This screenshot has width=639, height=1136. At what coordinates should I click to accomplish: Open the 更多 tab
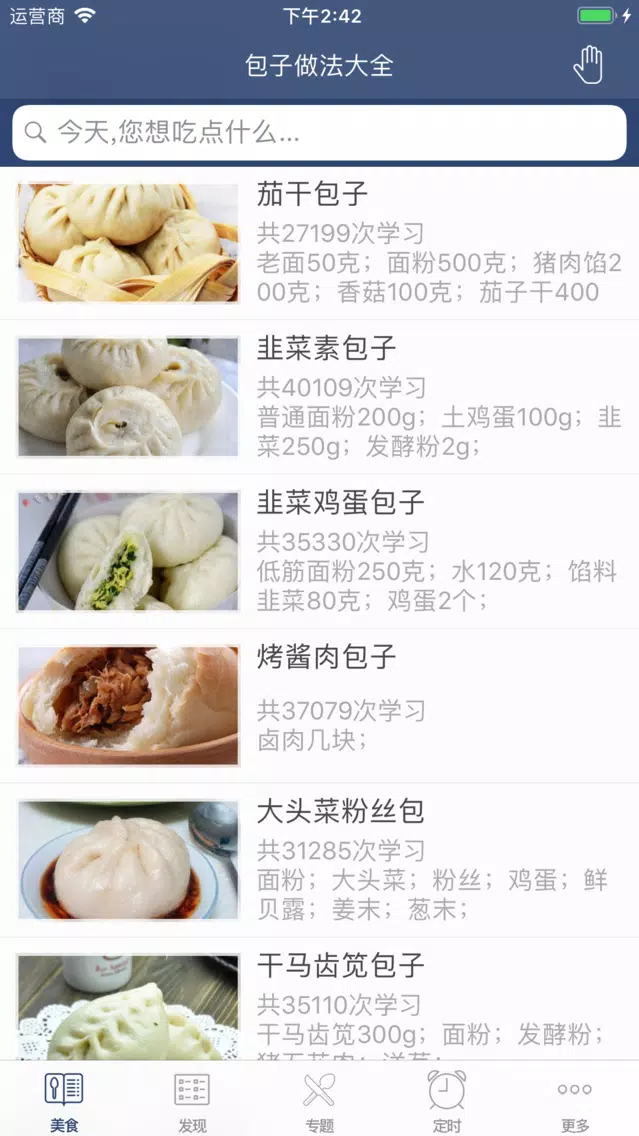pyautogui.click(x=575, y=1100)
